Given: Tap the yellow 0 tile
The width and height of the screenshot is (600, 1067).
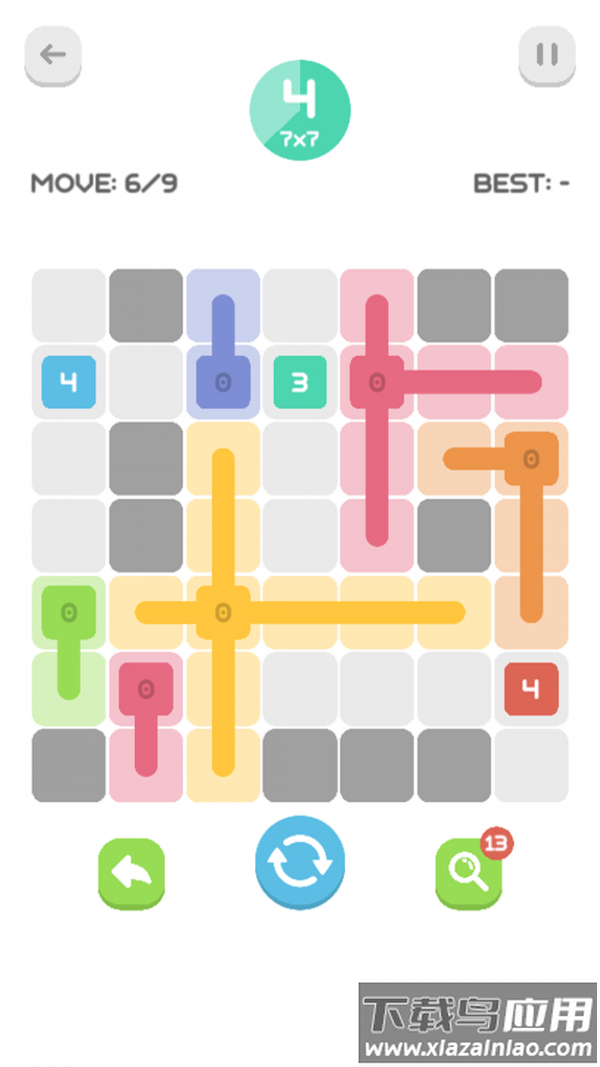Looking at the screenshot, I should (222, 611).
